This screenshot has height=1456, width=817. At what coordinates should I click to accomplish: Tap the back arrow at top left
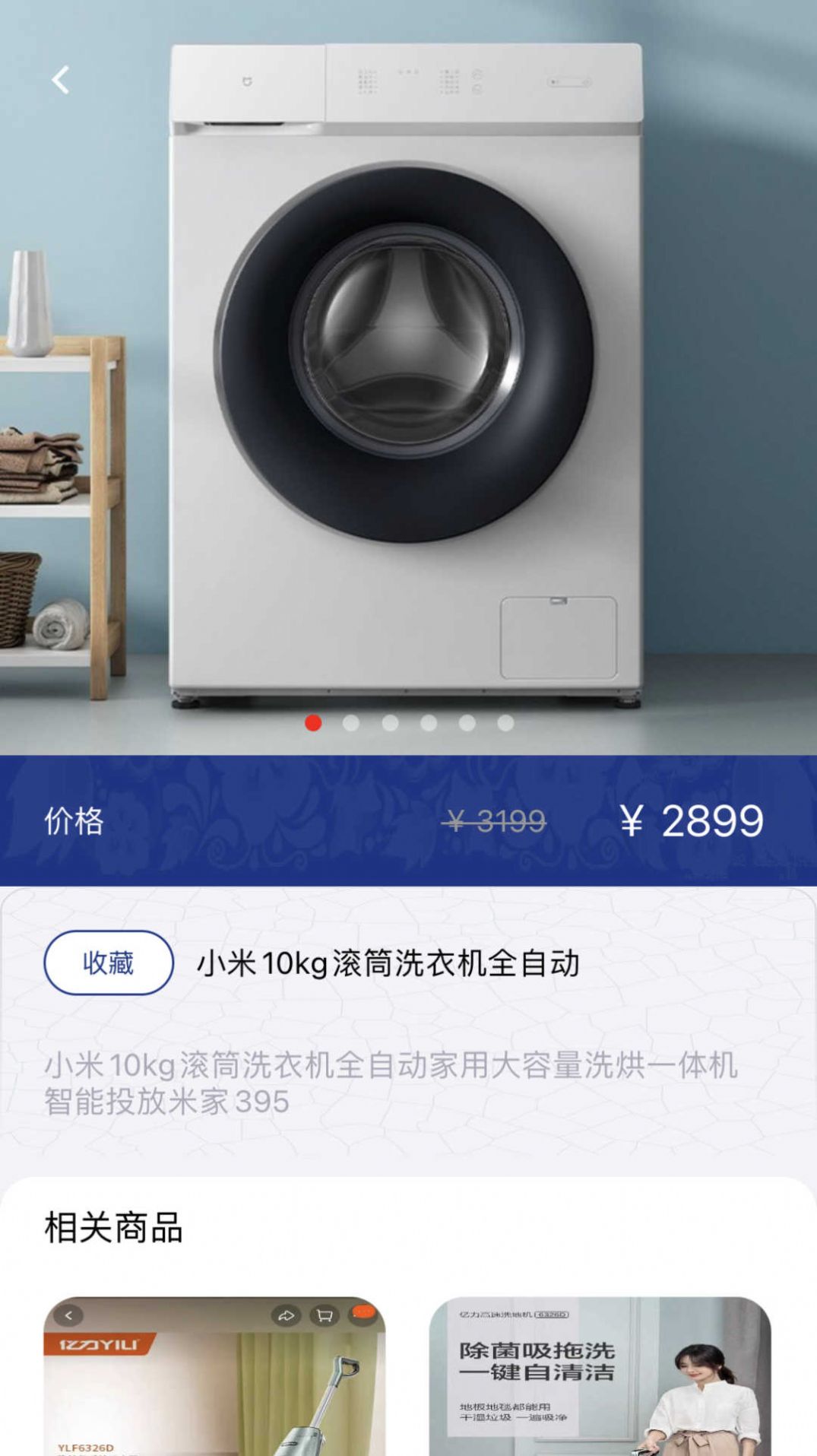click(x=62, y=79)
